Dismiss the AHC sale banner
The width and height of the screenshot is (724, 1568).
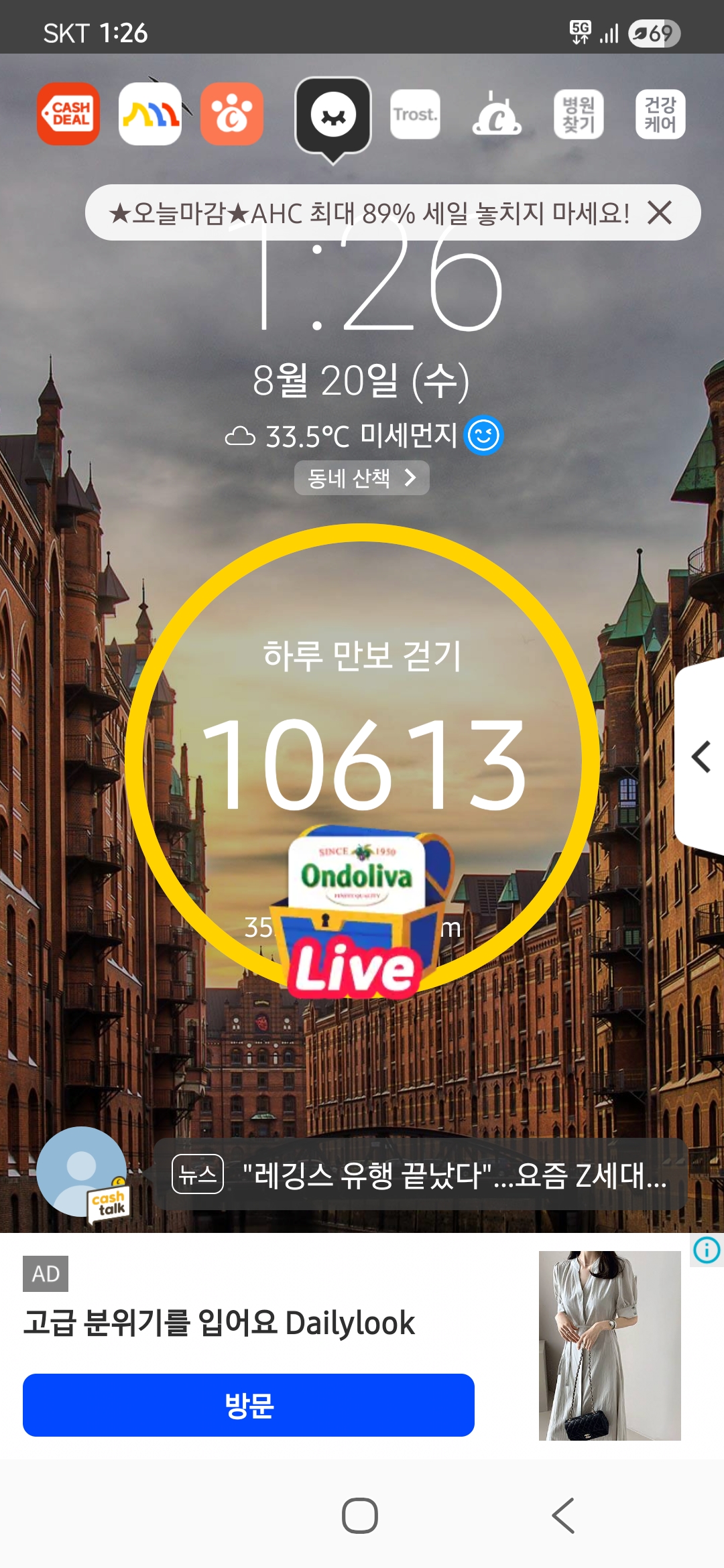660,213
